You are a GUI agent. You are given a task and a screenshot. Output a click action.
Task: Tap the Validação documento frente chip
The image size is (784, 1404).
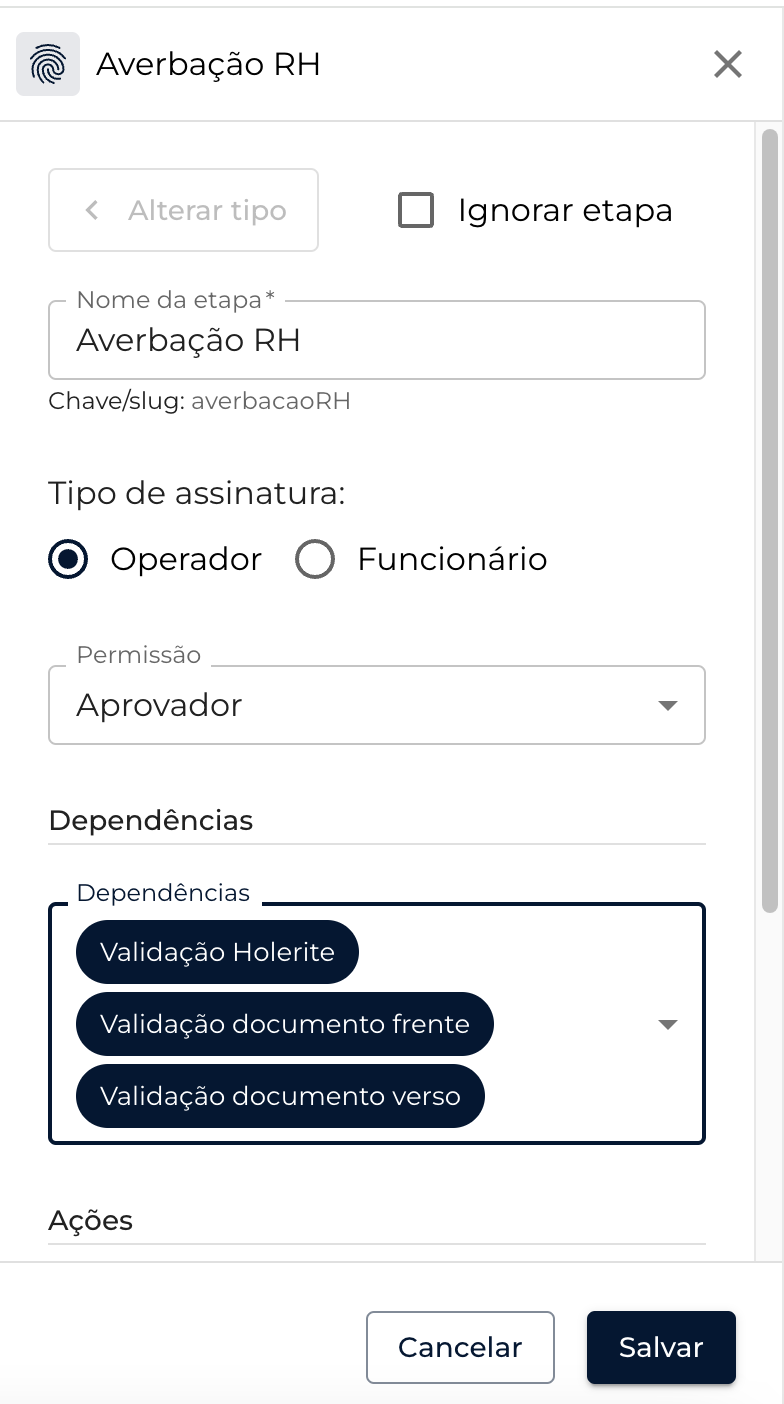pyautogui.click(x=285, y=1024)
